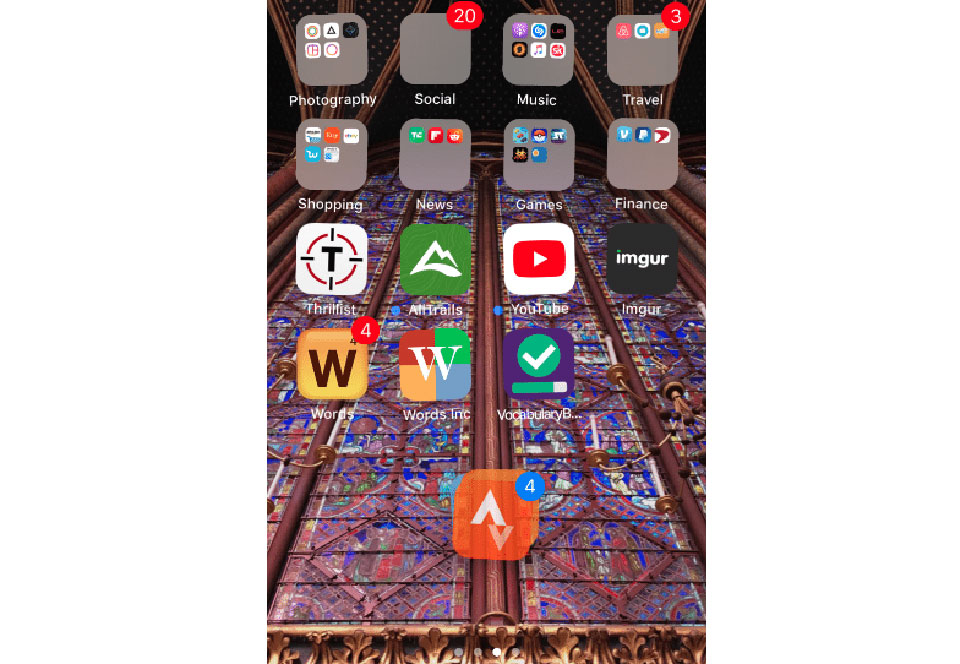Open the Travel folder
Viewport: 960px width, 664px height.
click(642, 50)
